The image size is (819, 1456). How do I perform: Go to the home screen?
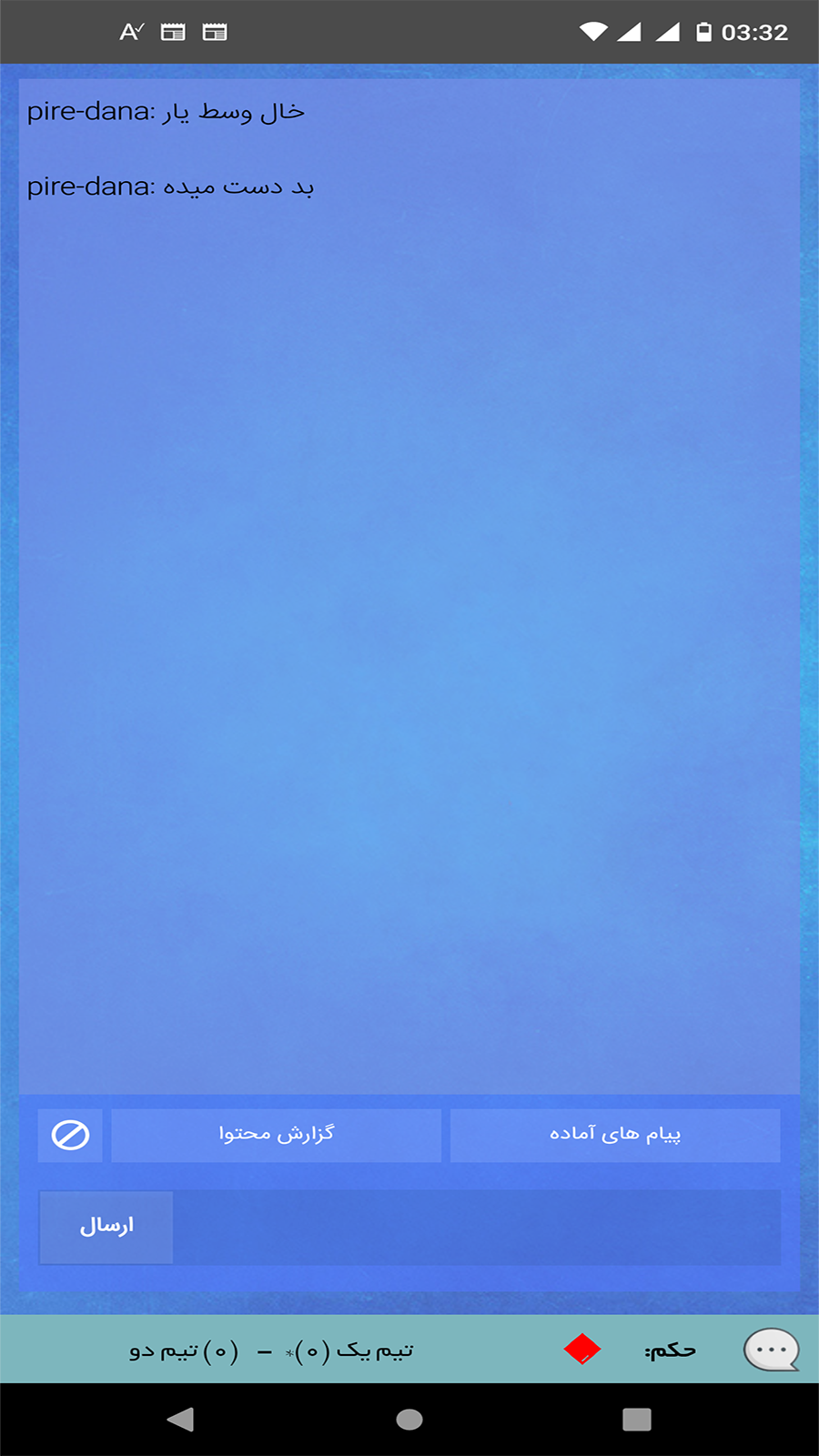(409, 1420)
